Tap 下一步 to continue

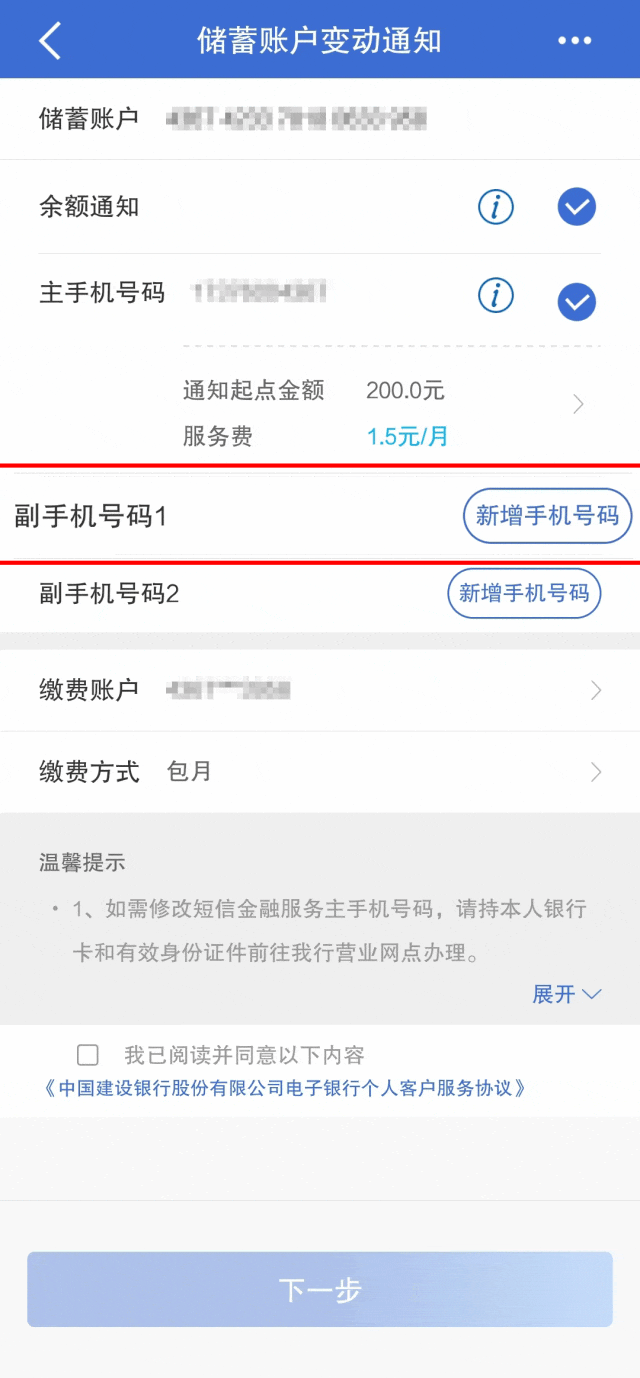[320, 1290]
